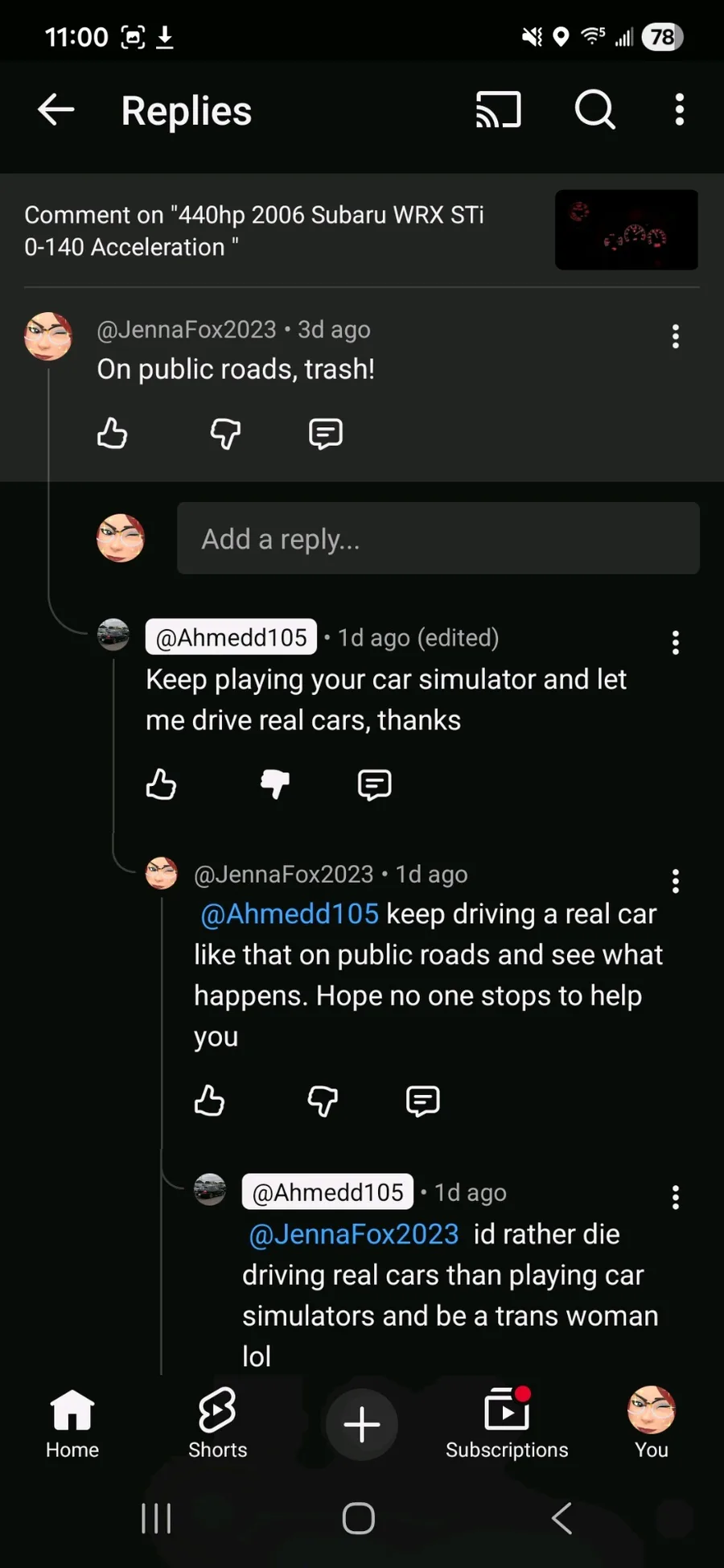
Task: Dislike the "On public roads, trash!" comment
Action: [225, 434]
